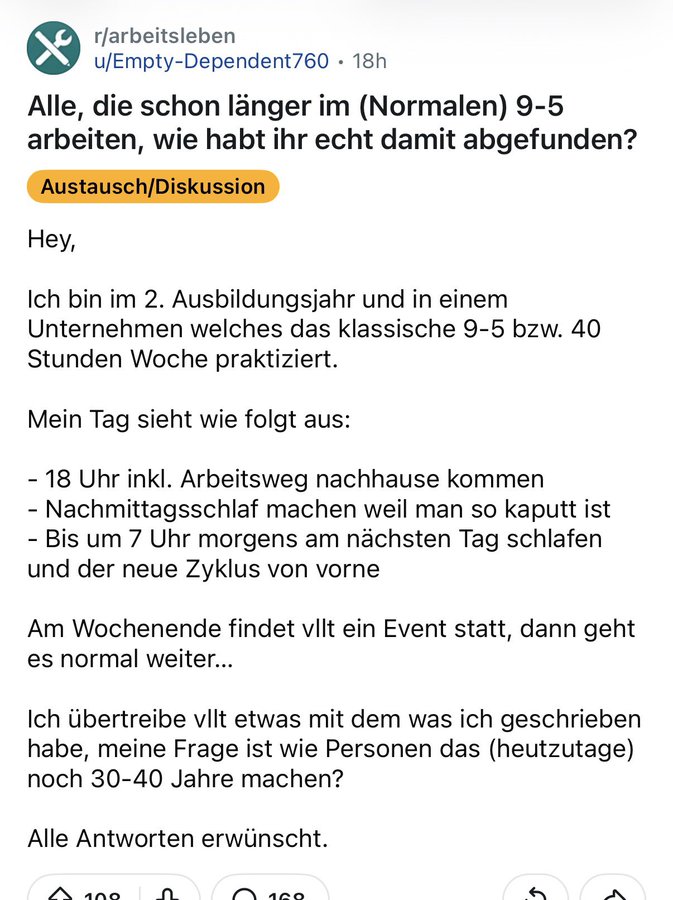Filter by the Austausch/Diskussion flair
The image size is (673, 900).
(153, 187)
